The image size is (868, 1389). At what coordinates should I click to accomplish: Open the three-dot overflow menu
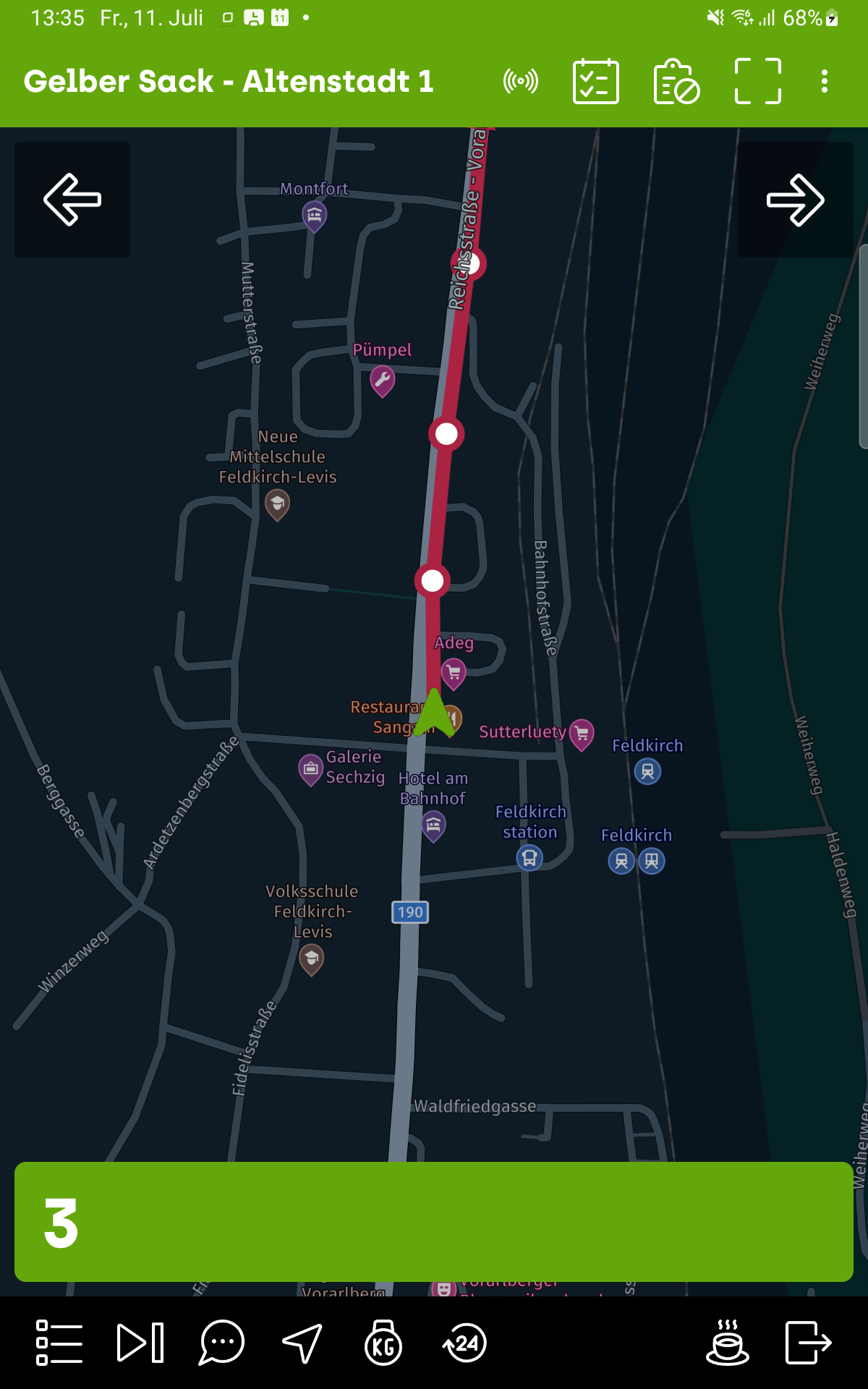[x=825, y=81]
